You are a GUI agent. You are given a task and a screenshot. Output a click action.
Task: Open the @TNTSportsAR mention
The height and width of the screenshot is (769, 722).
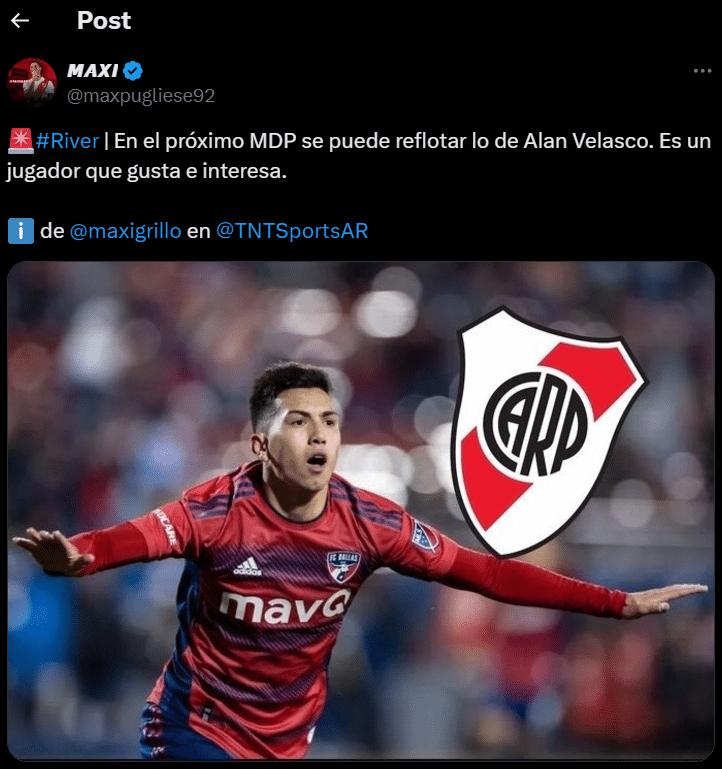[292, 231]
